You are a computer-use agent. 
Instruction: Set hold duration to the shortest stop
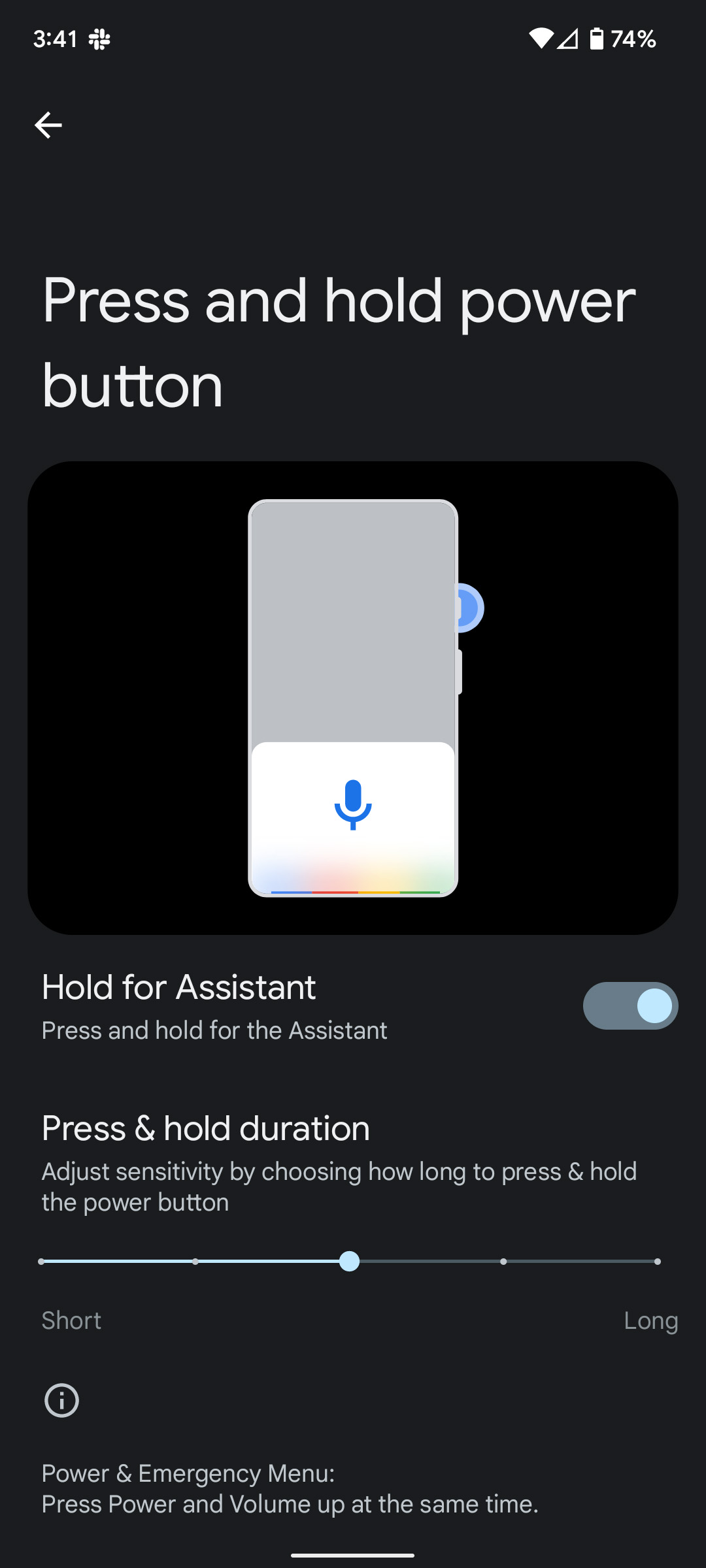[42, 1262]
